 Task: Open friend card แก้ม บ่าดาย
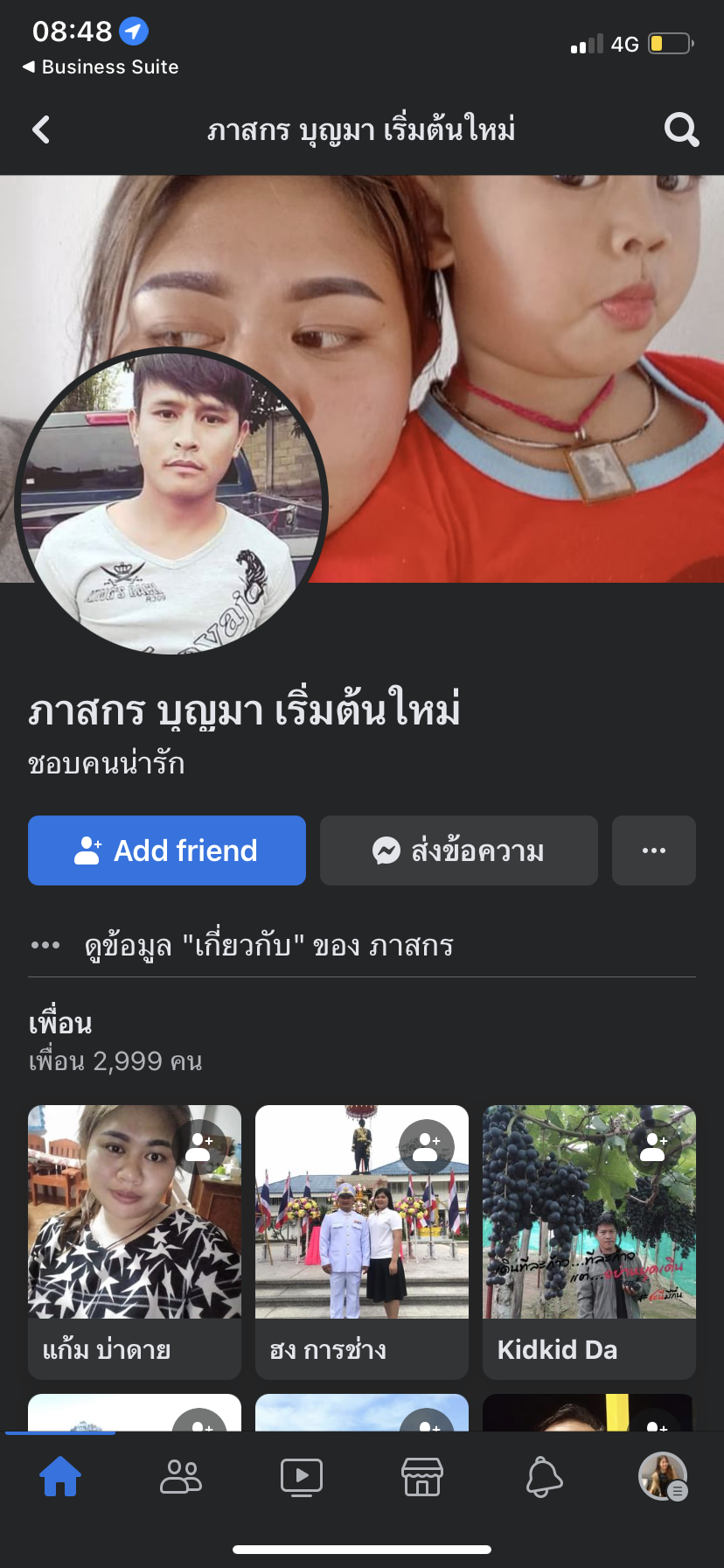pyautogui.click(x=135, y=1225)
